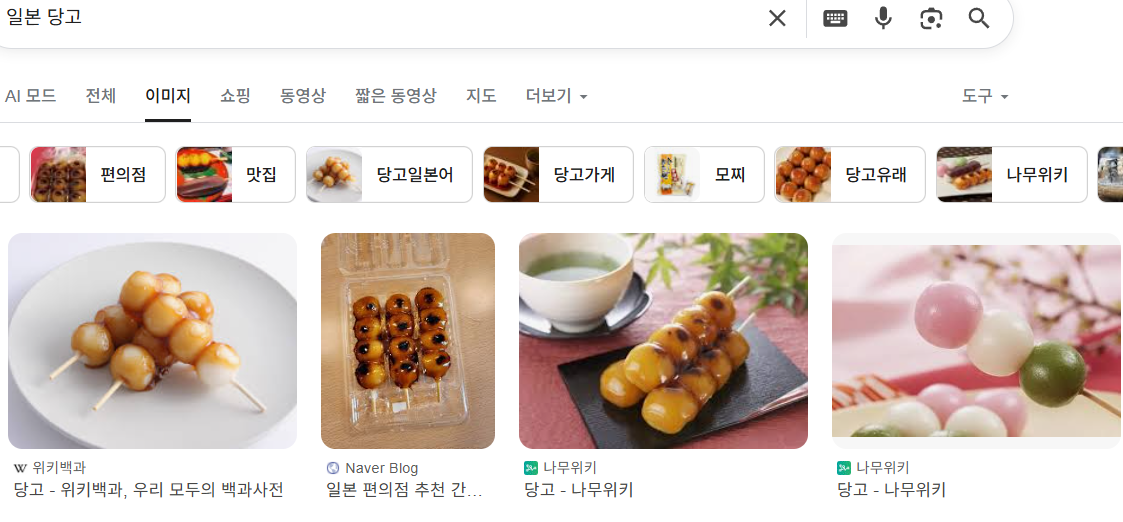Switch to the 지도 tab
1123x522 pixels.
click(481, 96)
